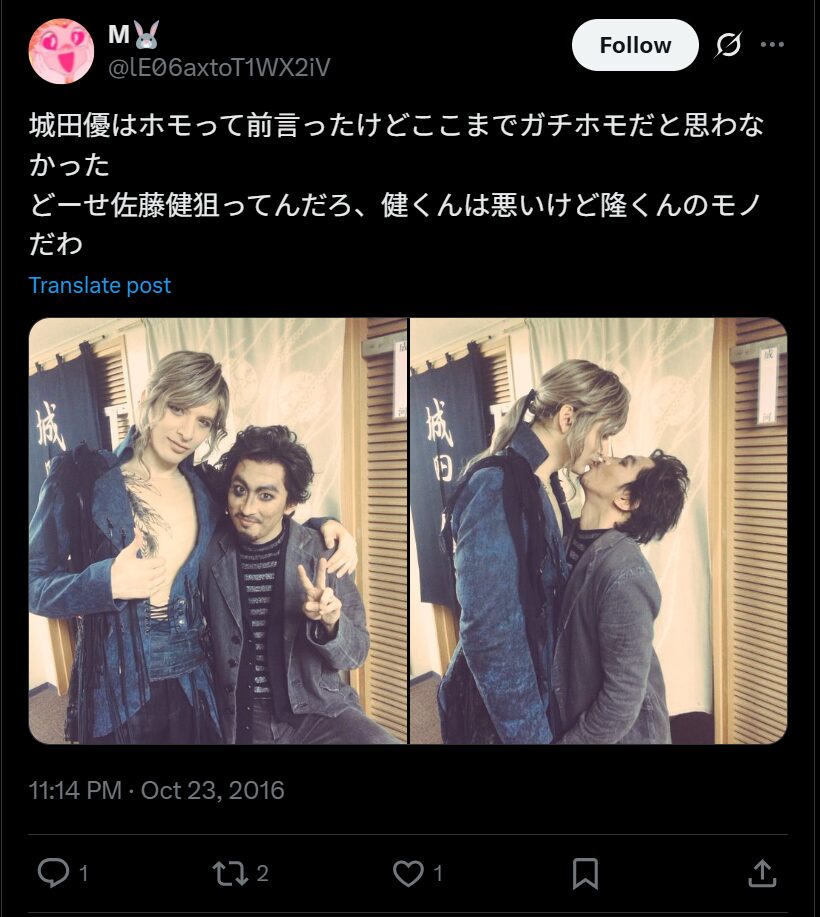This screenshot has height=917, width=820.
Task: Open the post's three-dot overflow menu
Action: pyautogui.click(x=772, y=45)
